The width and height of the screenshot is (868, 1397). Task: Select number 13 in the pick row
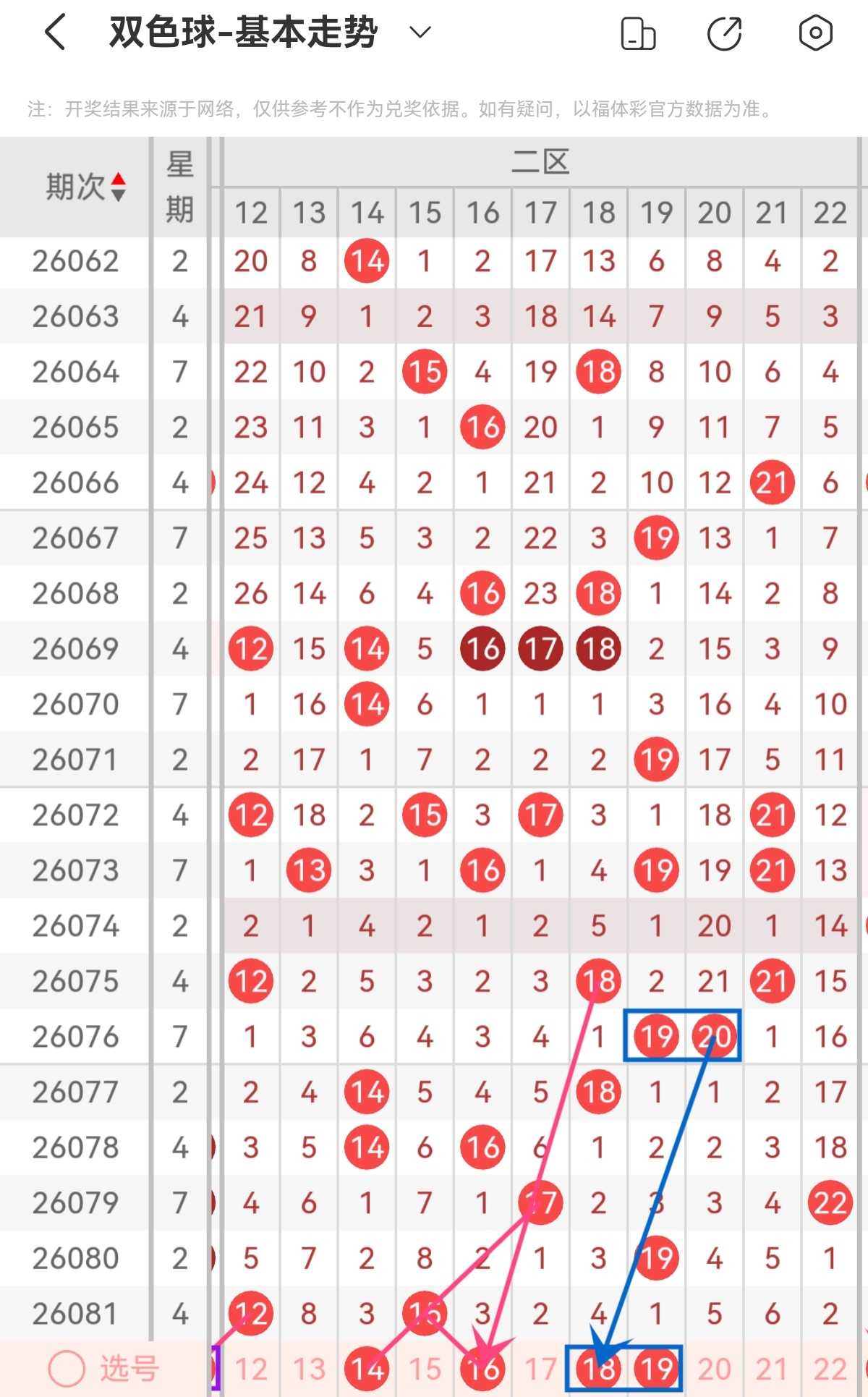309,1369
